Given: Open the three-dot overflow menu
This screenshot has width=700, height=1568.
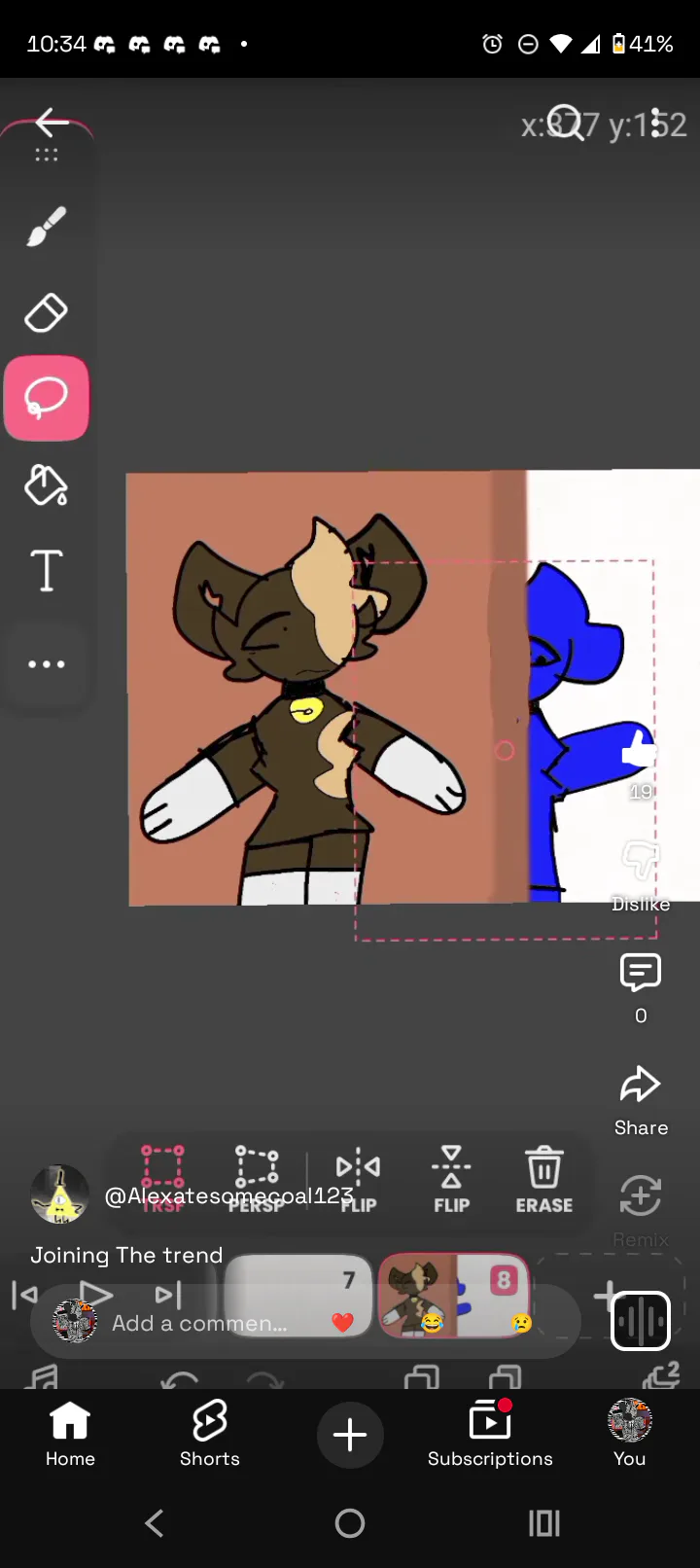Looking at the screenshot, I should pyautogui.click(x=656, y=124).
